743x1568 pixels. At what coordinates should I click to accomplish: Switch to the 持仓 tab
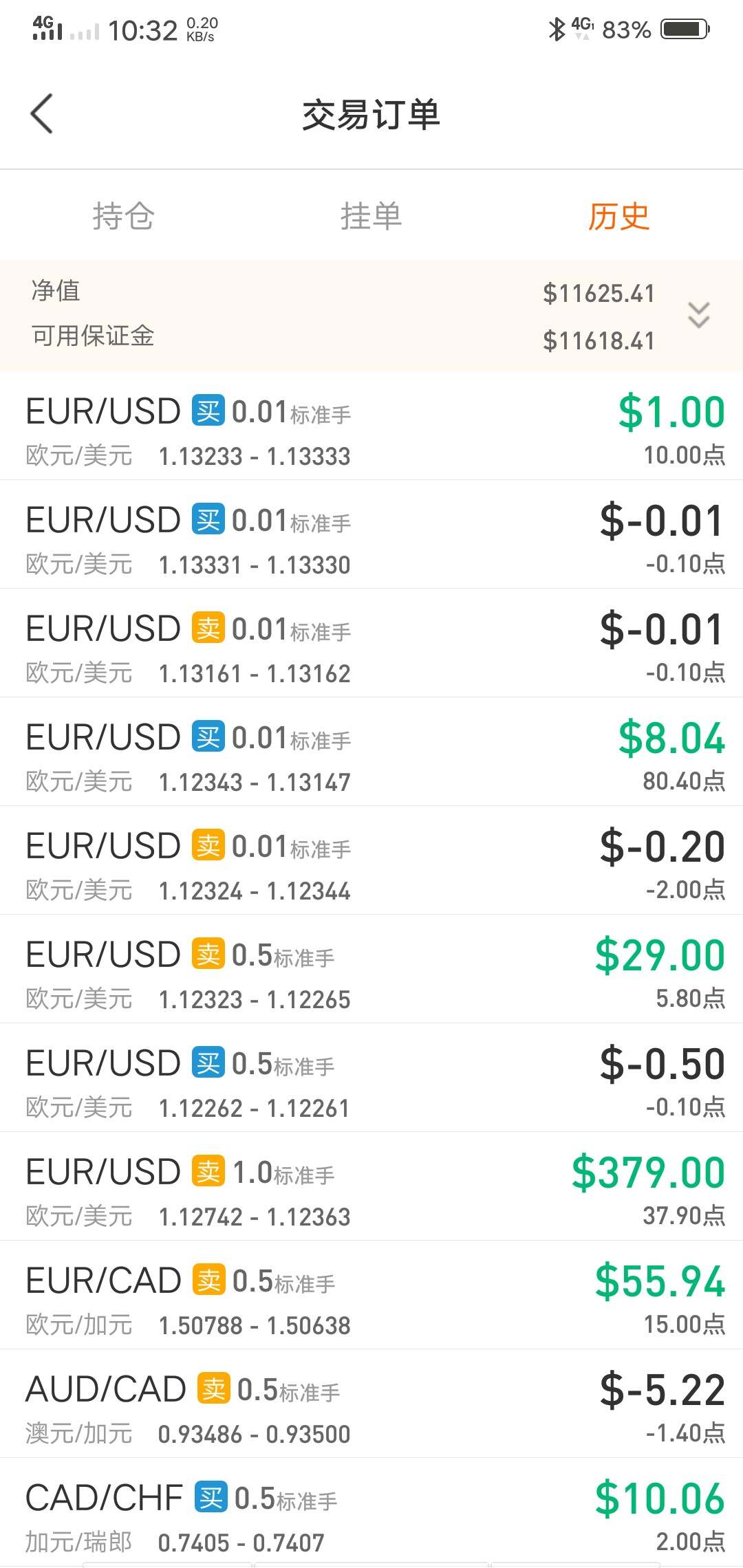click(x=124, y=216)
